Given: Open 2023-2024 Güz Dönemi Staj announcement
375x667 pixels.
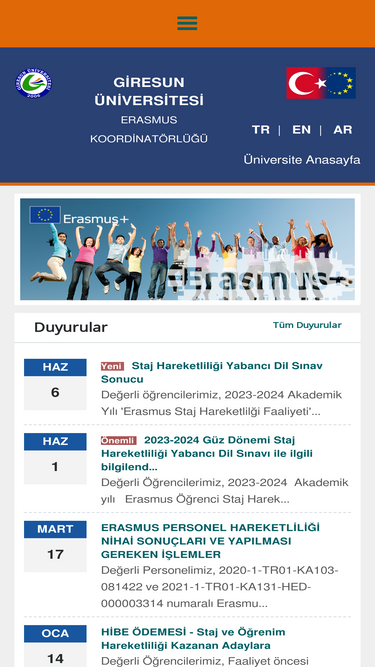Looking at the screenshot, I should click(x=207, y=453).
